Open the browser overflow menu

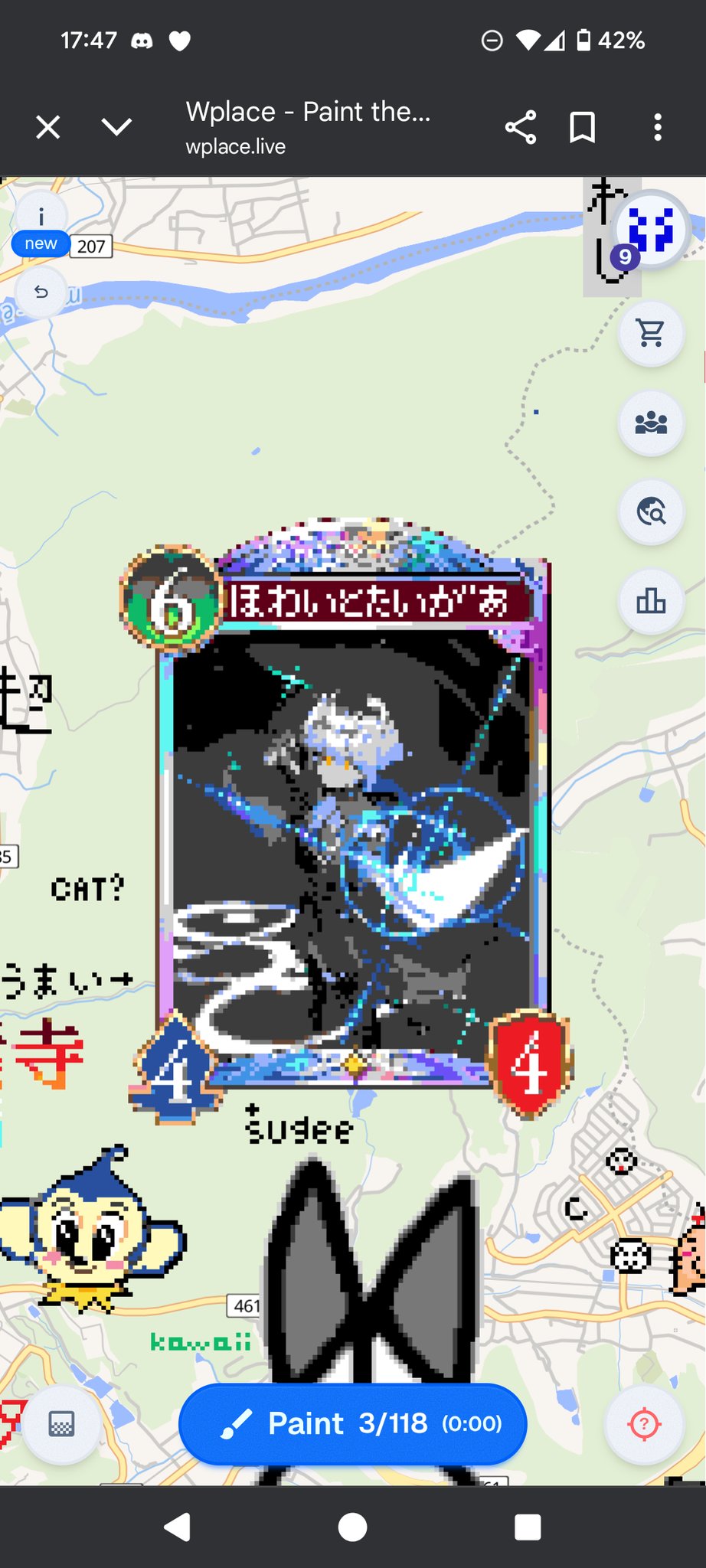coord(658,127)
